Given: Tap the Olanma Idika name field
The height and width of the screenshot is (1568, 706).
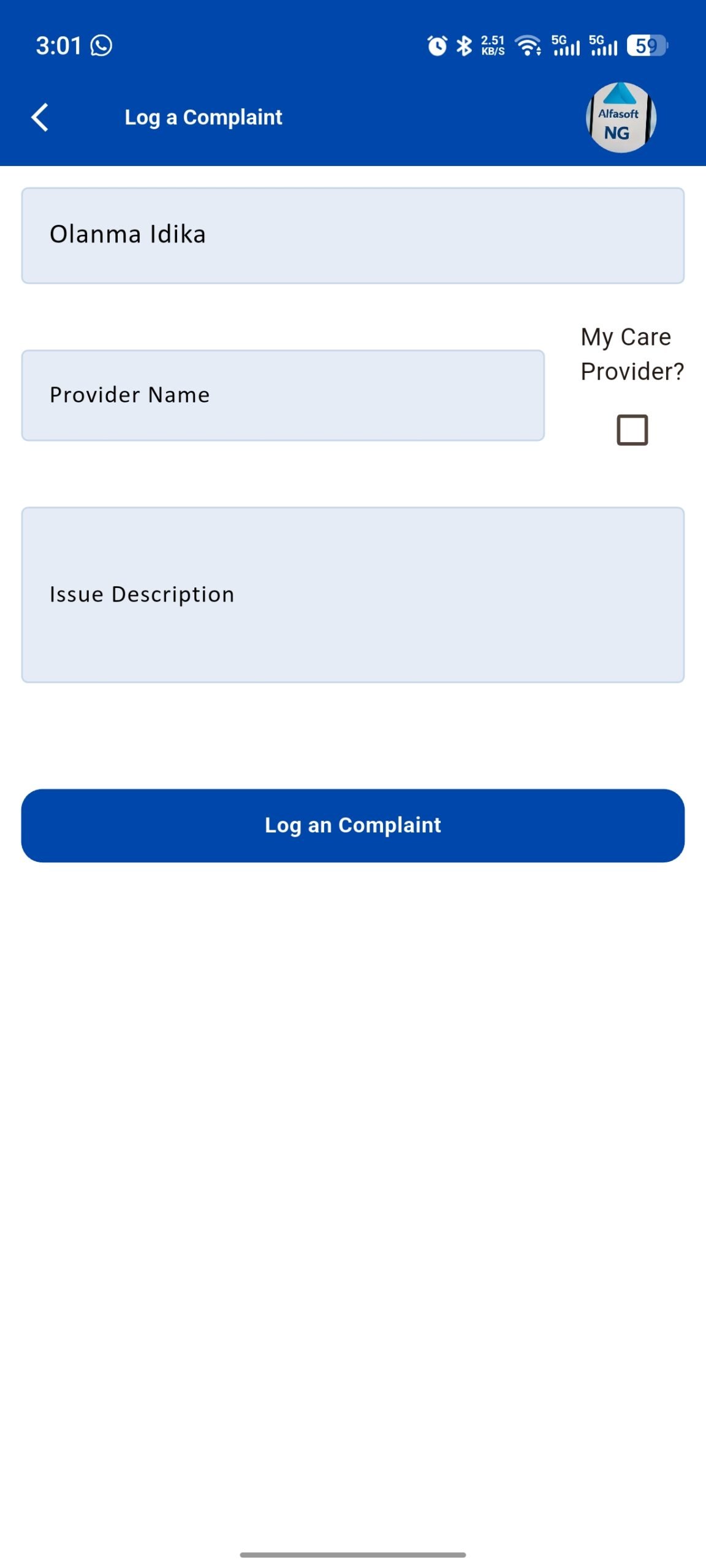Looking at the screenshot, I should (353, 236).
